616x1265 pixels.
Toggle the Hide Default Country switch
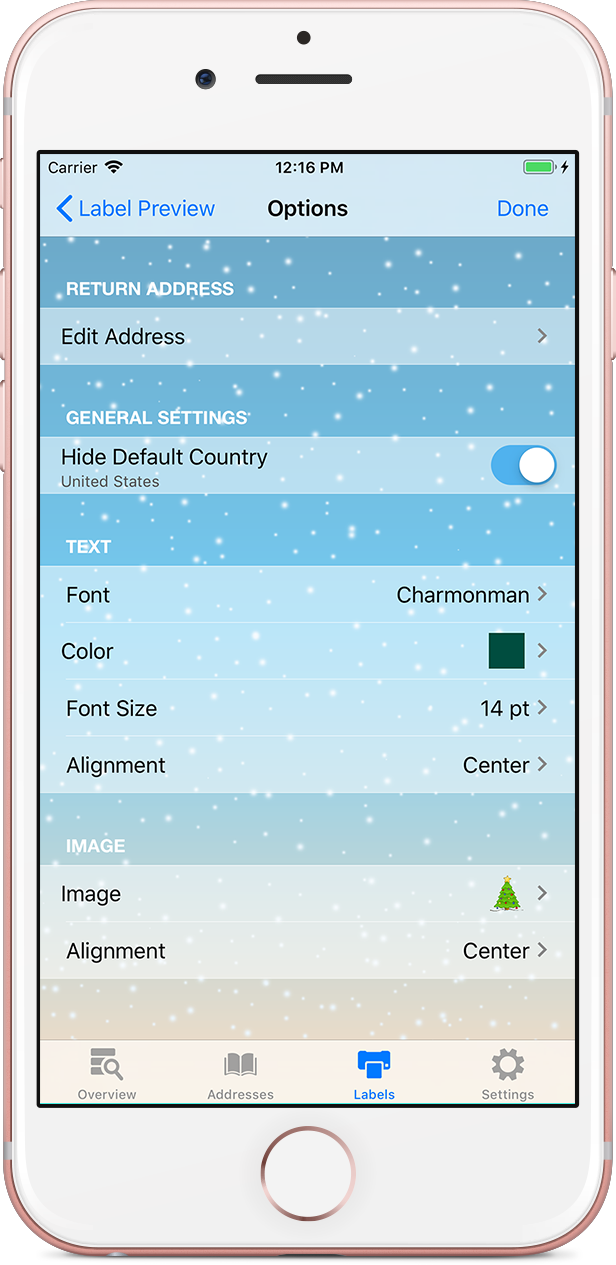click(x=523, y=465)
